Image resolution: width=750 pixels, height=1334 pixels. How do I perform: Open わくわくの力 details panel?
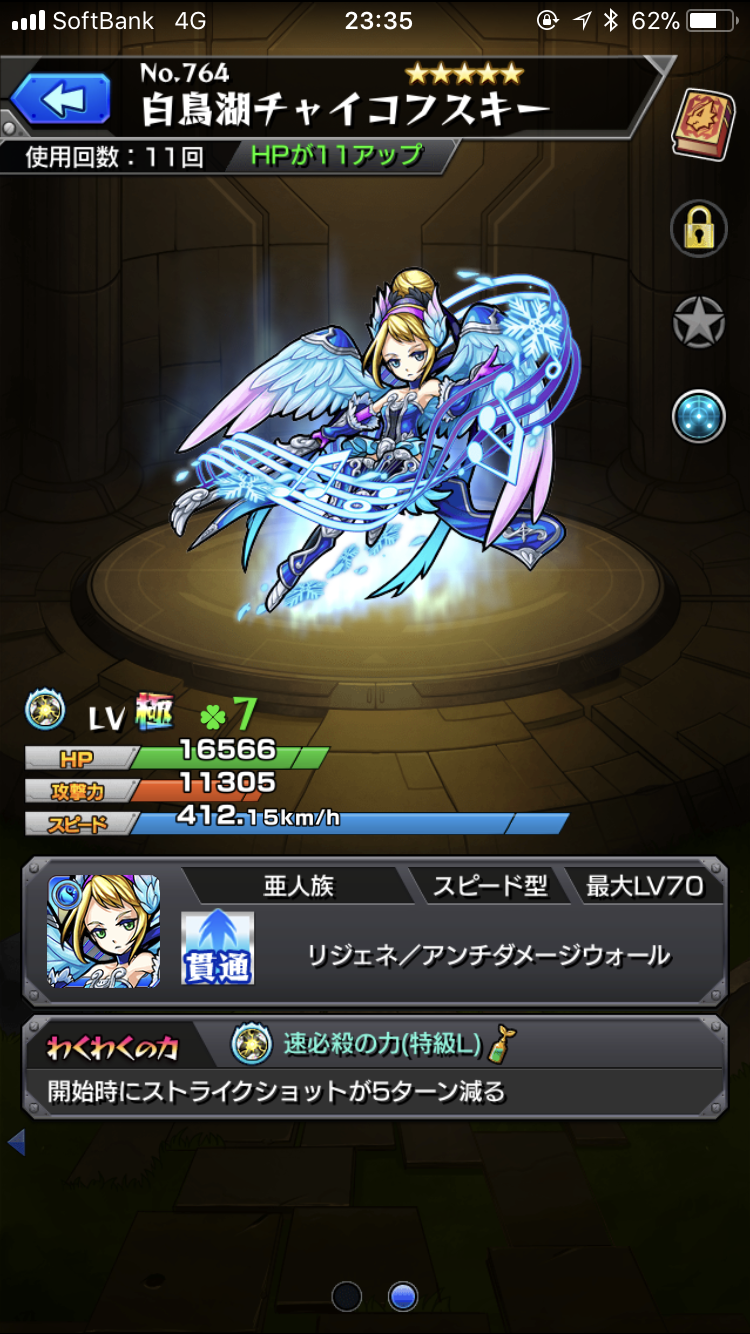[375, 1067]
